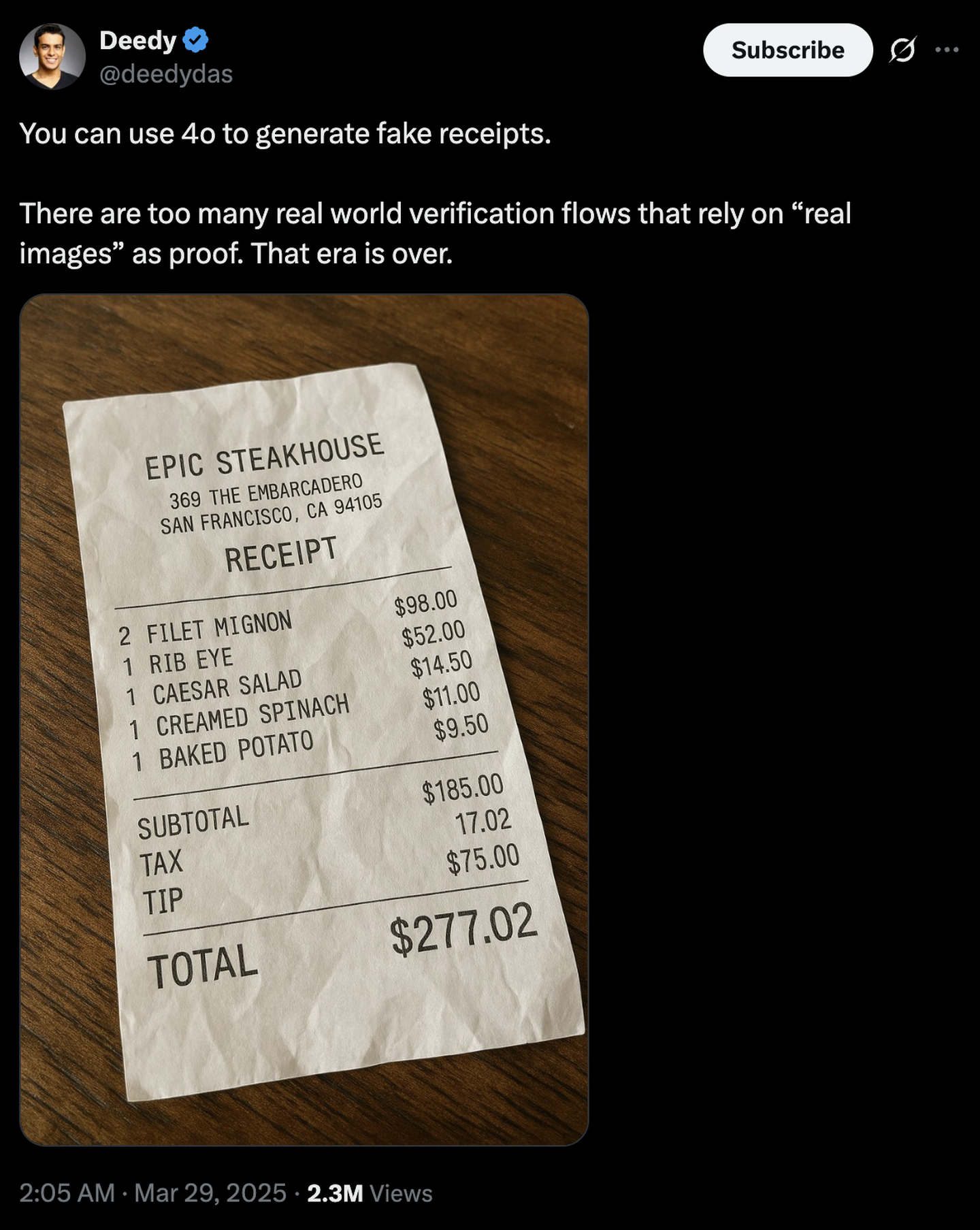
Task: Subscribe to Deedy
Action: [787, 50]
